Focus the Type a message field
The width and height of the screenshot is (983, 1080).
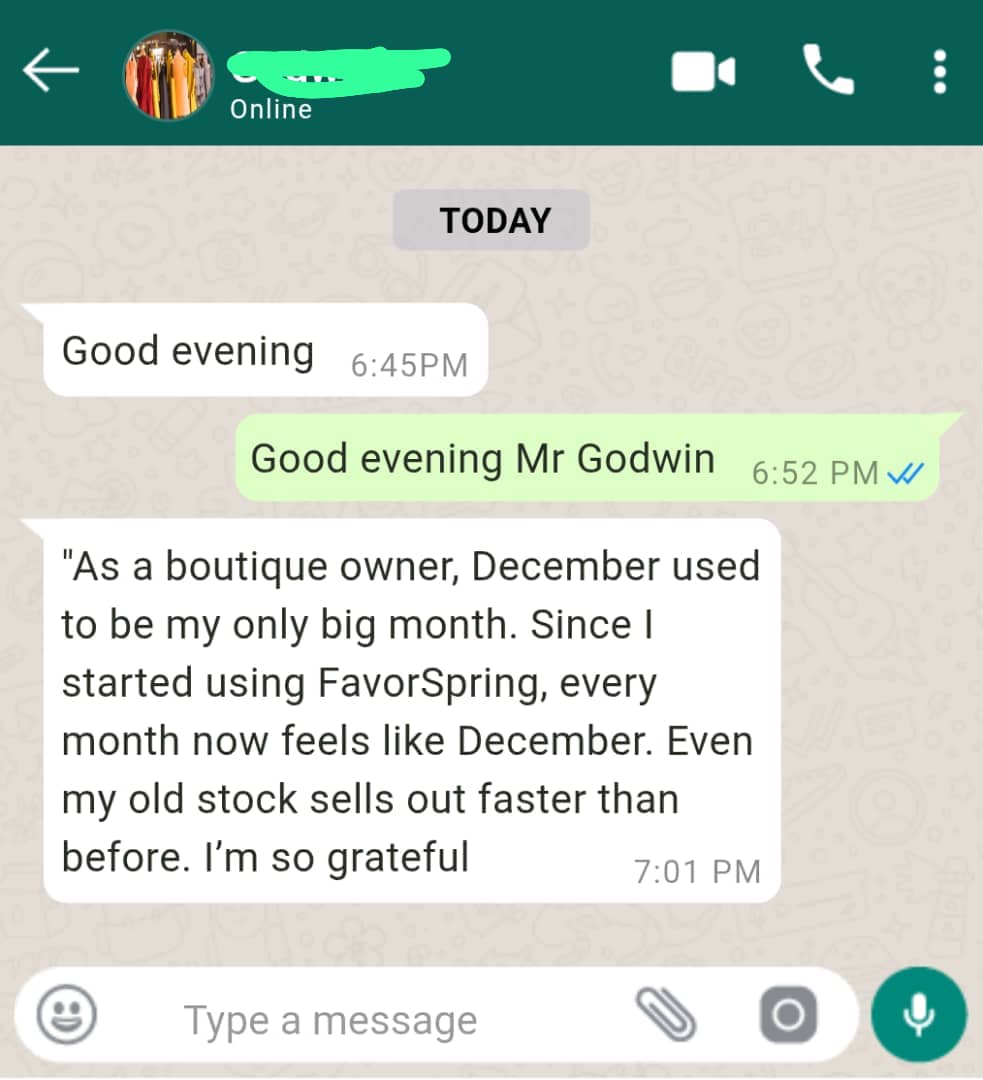pos(380,1020)
